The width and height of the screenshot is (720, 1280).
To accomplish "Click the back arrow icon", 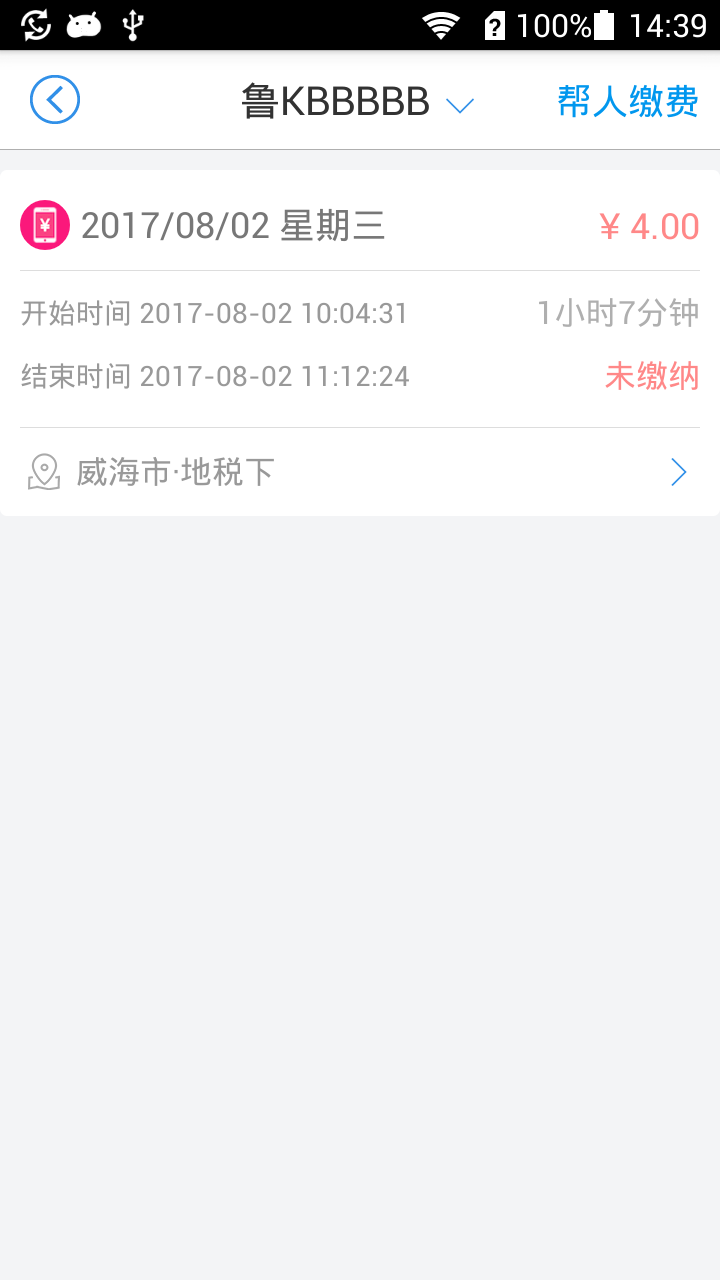I will coord(55,100).
